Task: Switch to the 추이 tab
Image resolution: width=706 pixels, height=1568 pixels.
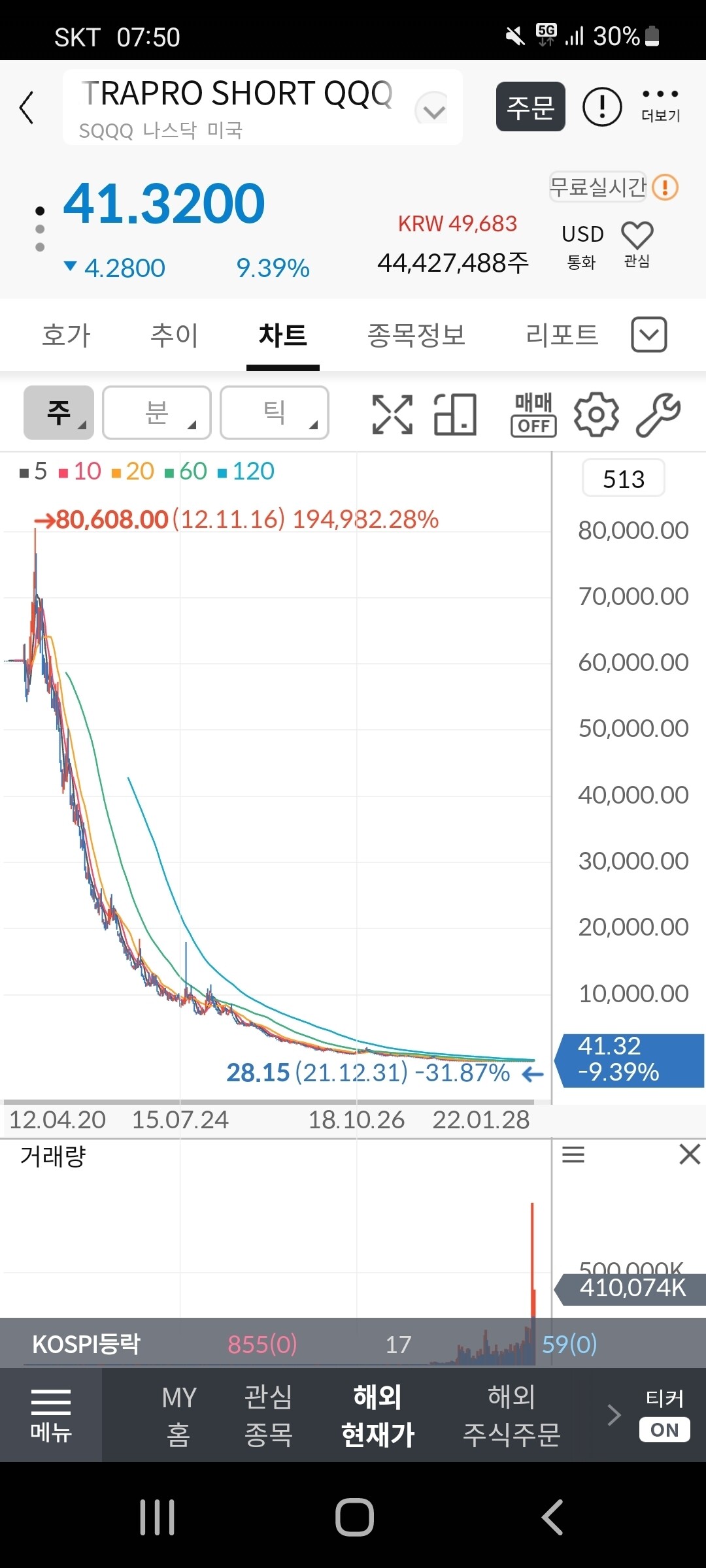Action: [174, 335]
